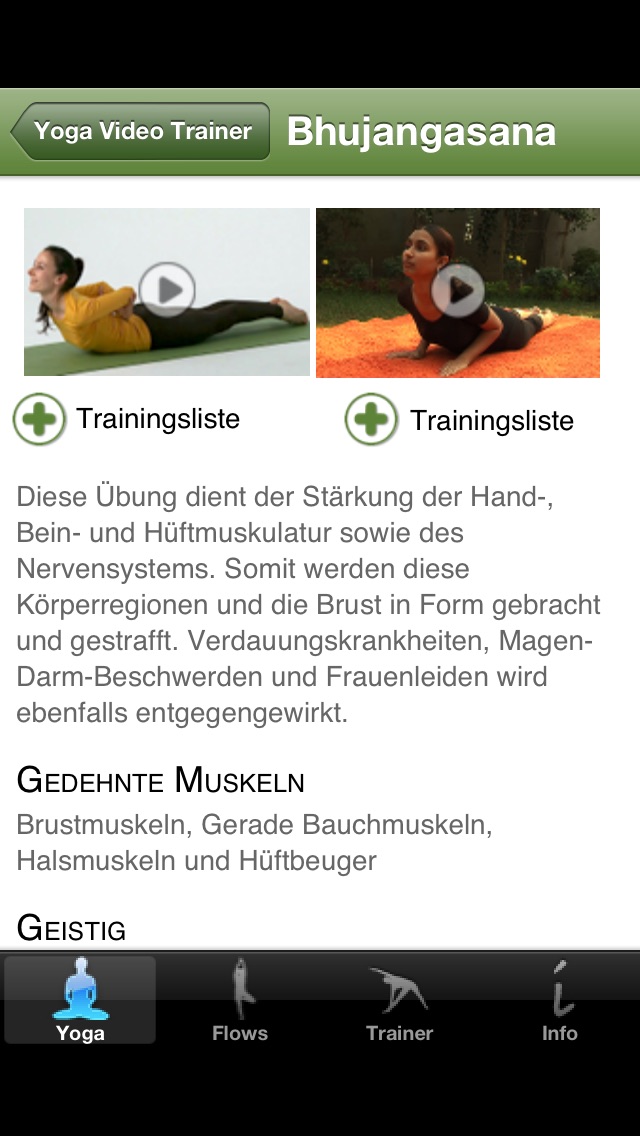Switch to the Info tab

(559, 1001)
